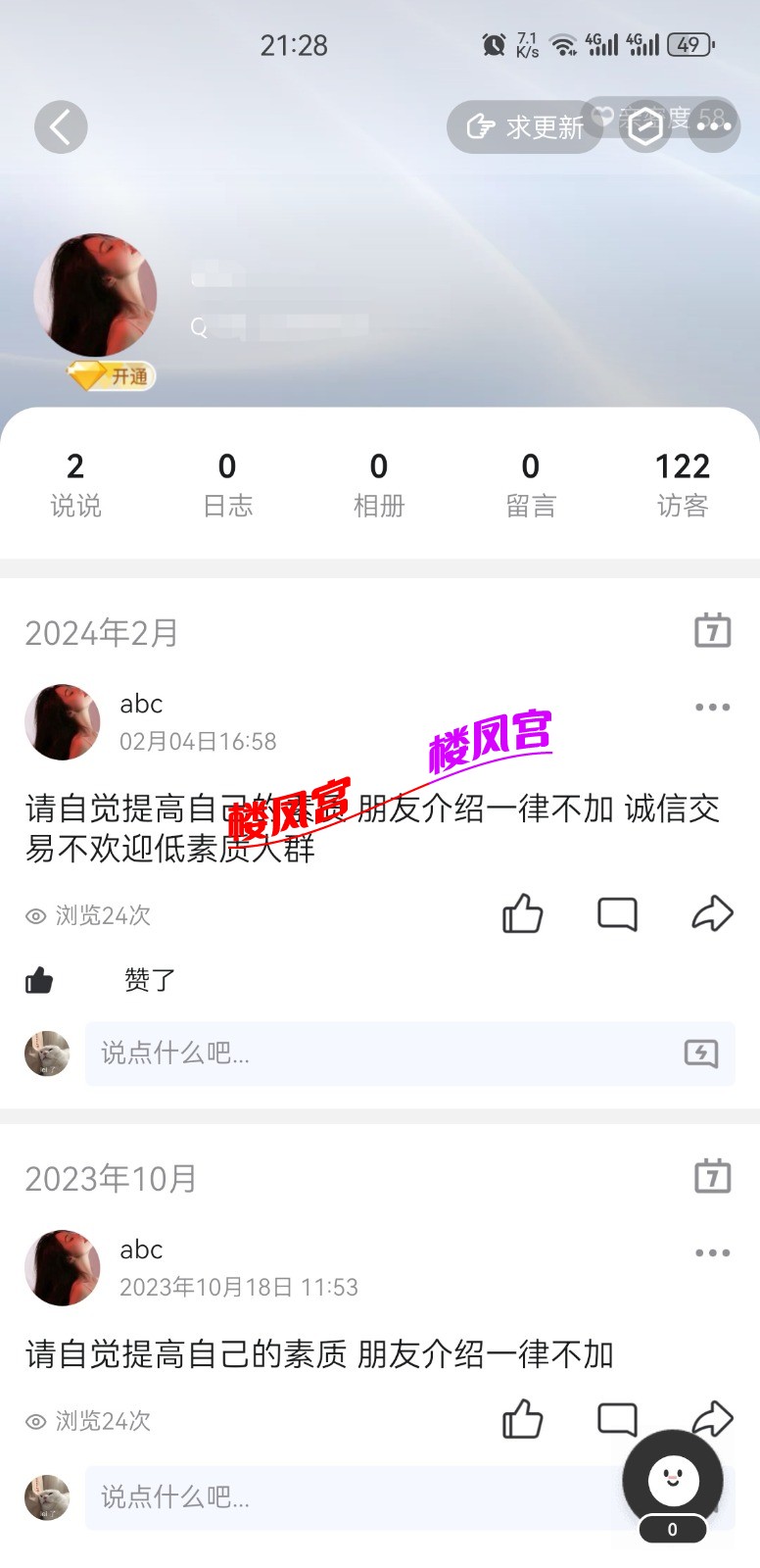Open the quick-image tool in the comment box
Viewport: 760px width, 1568px height.
coord(701,1053)
